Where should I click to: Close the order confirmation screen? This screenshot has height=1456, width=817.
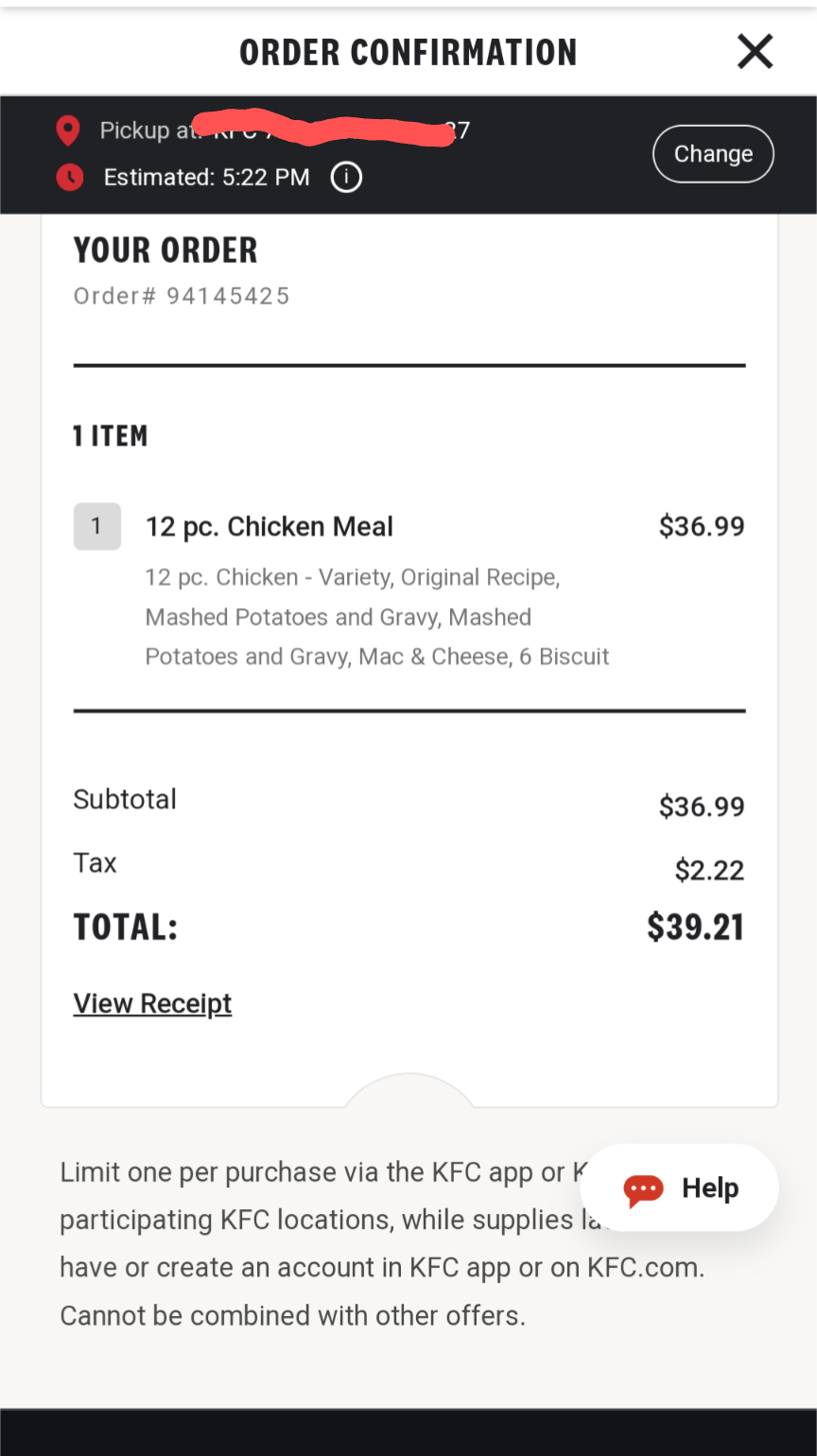tap(755, 52)
